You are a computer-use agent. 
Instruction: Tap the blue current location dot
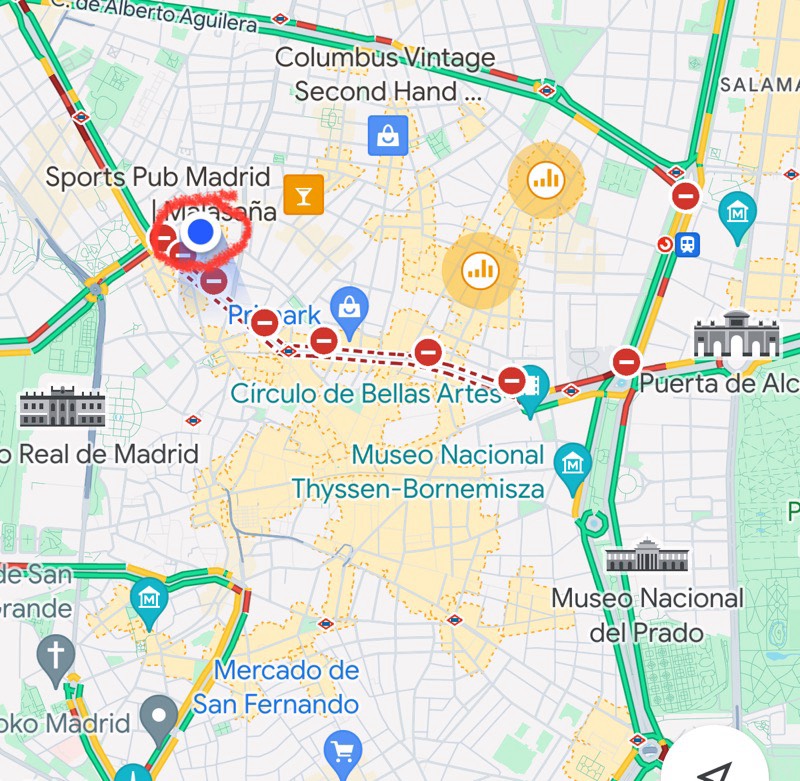click(201, 233)
